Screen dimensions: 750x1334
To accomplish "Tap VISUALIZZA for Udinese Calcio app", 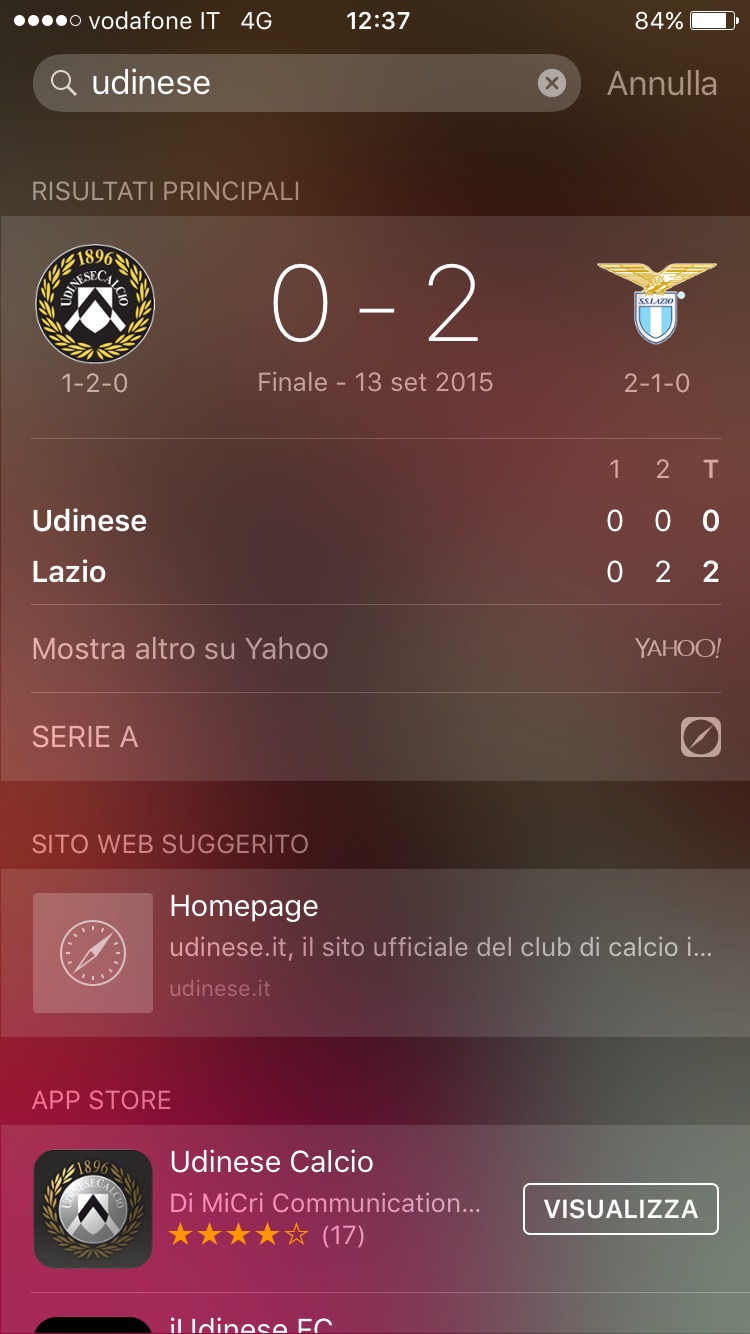I will (x=620, y=1208).
